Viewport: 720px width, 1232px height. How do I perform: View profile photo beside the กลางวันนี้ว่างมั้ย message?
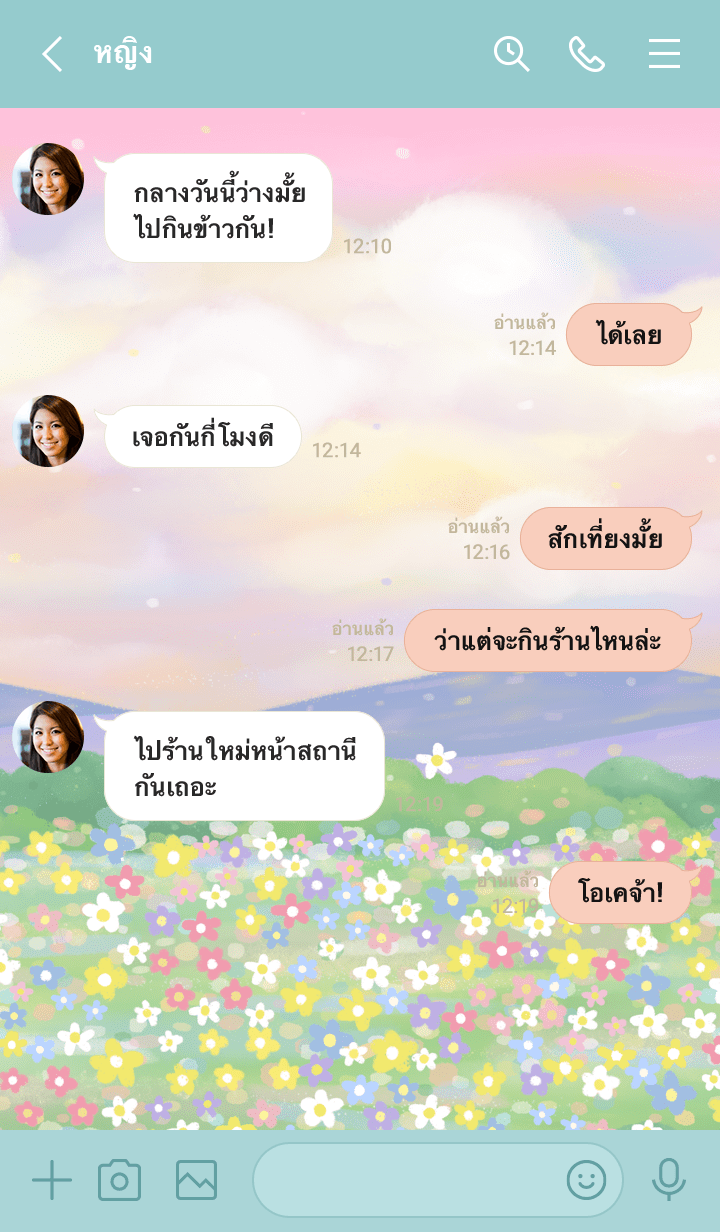48,179
